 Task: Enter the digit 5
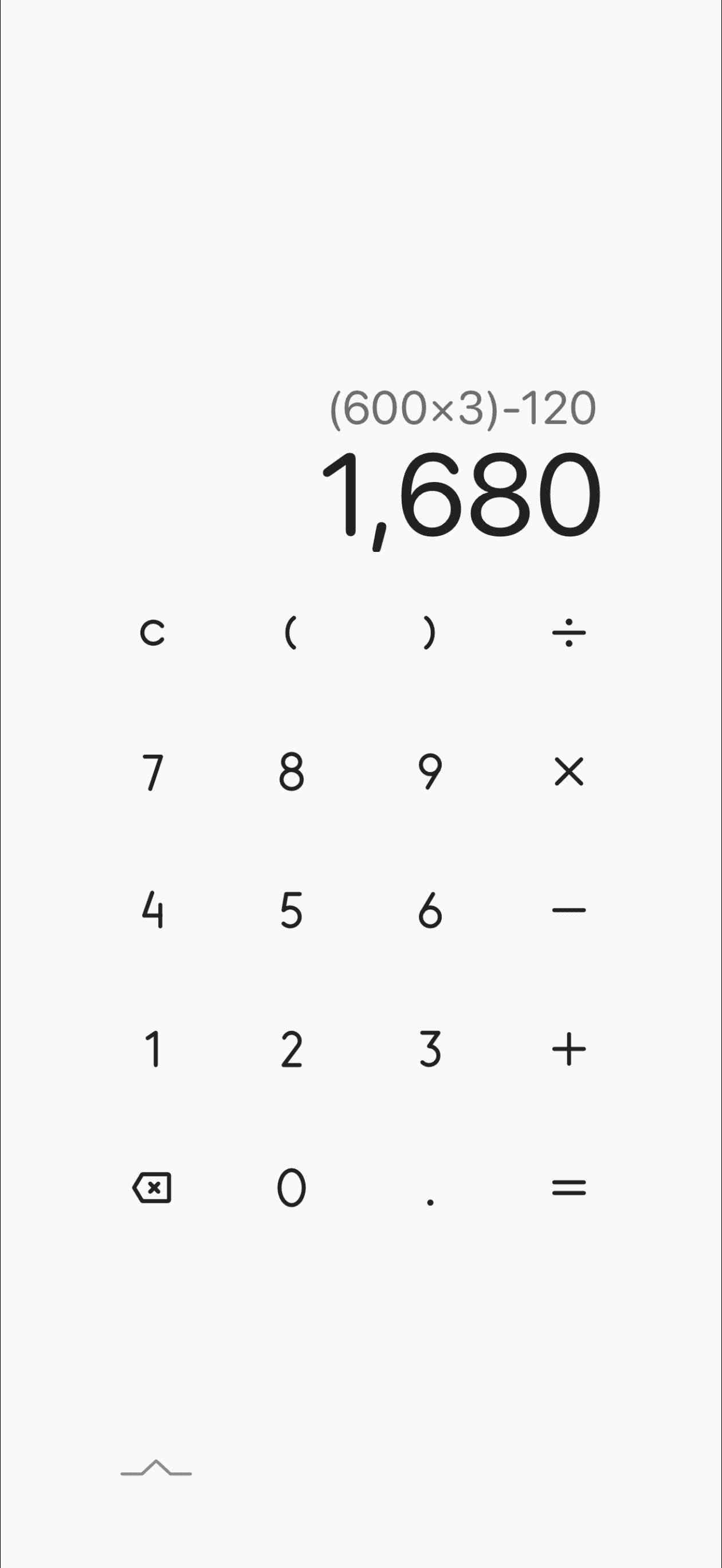(291, 911)
